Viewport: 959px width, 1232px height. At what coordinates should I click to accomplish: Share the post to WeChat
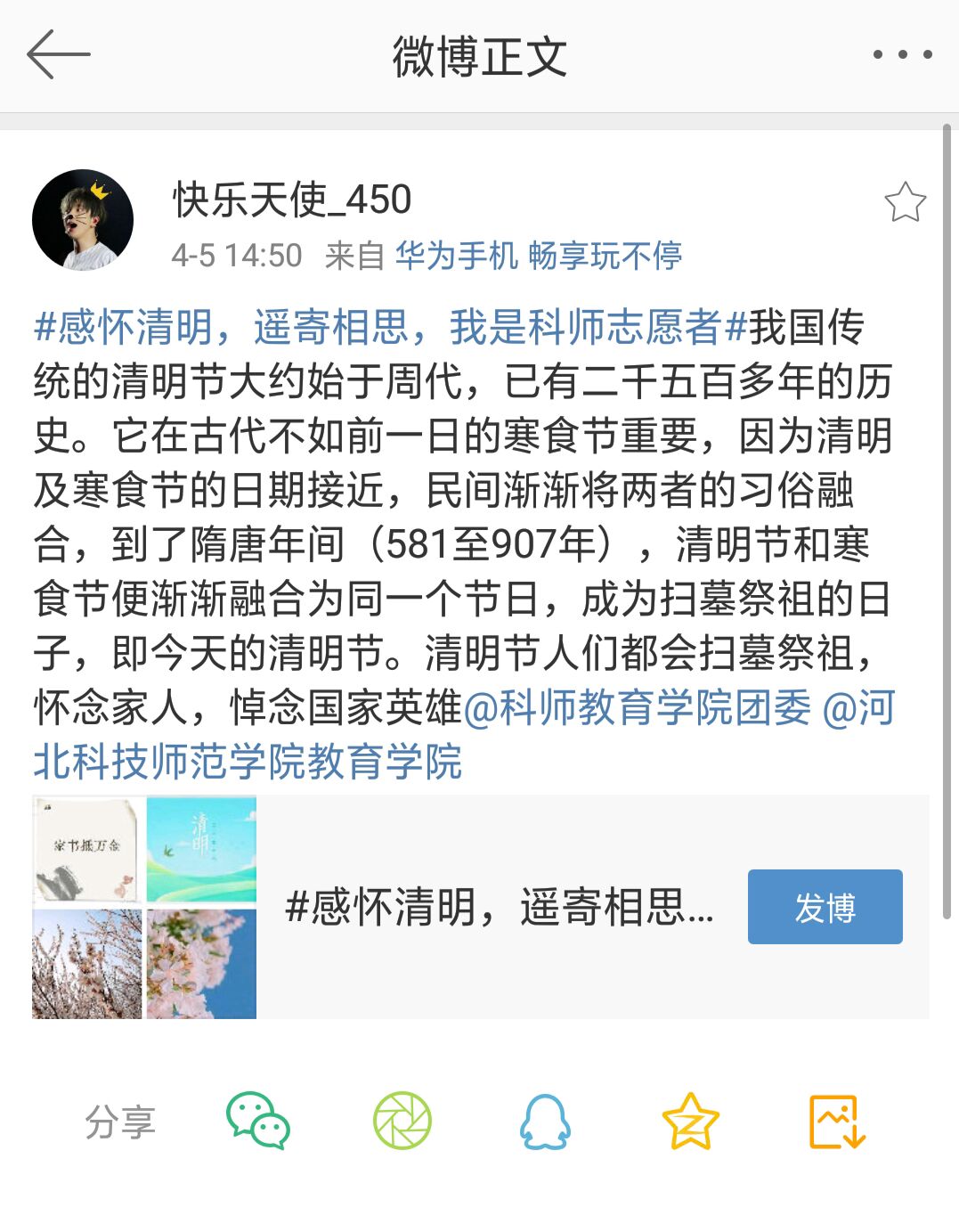(x=258, y=1121)
